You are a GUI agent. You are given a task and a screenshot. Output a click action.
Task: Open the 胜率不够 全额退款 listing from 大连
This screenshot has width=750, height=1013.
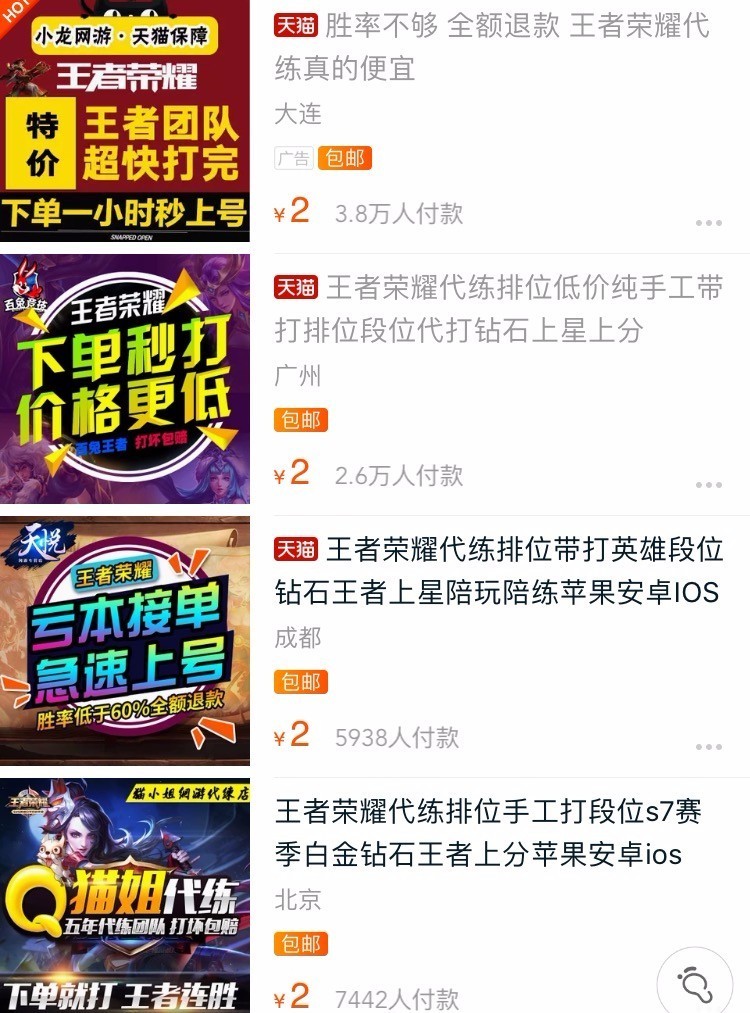point(492,46)
